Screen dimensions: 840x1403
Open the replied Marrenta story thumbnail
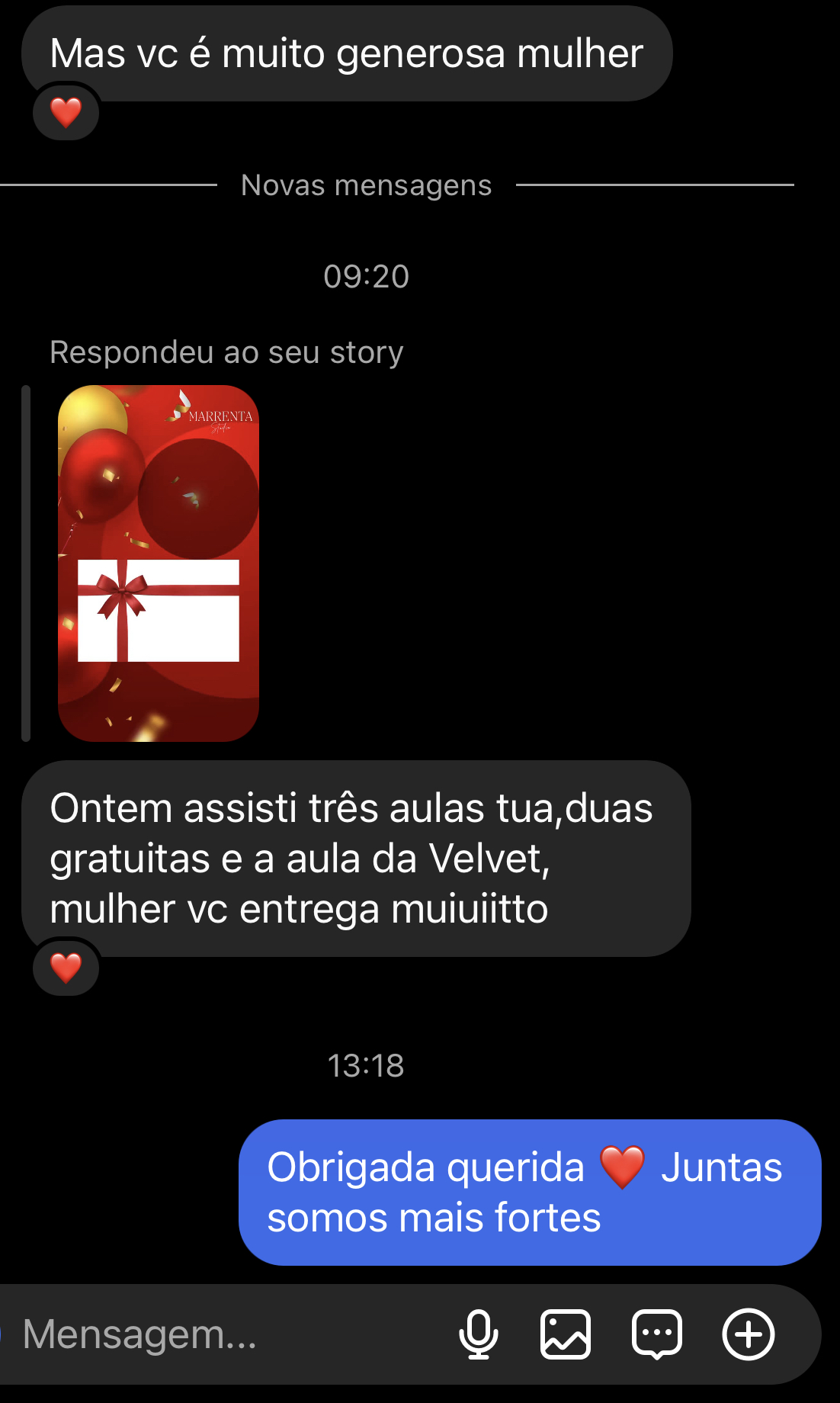click(159, 563)
